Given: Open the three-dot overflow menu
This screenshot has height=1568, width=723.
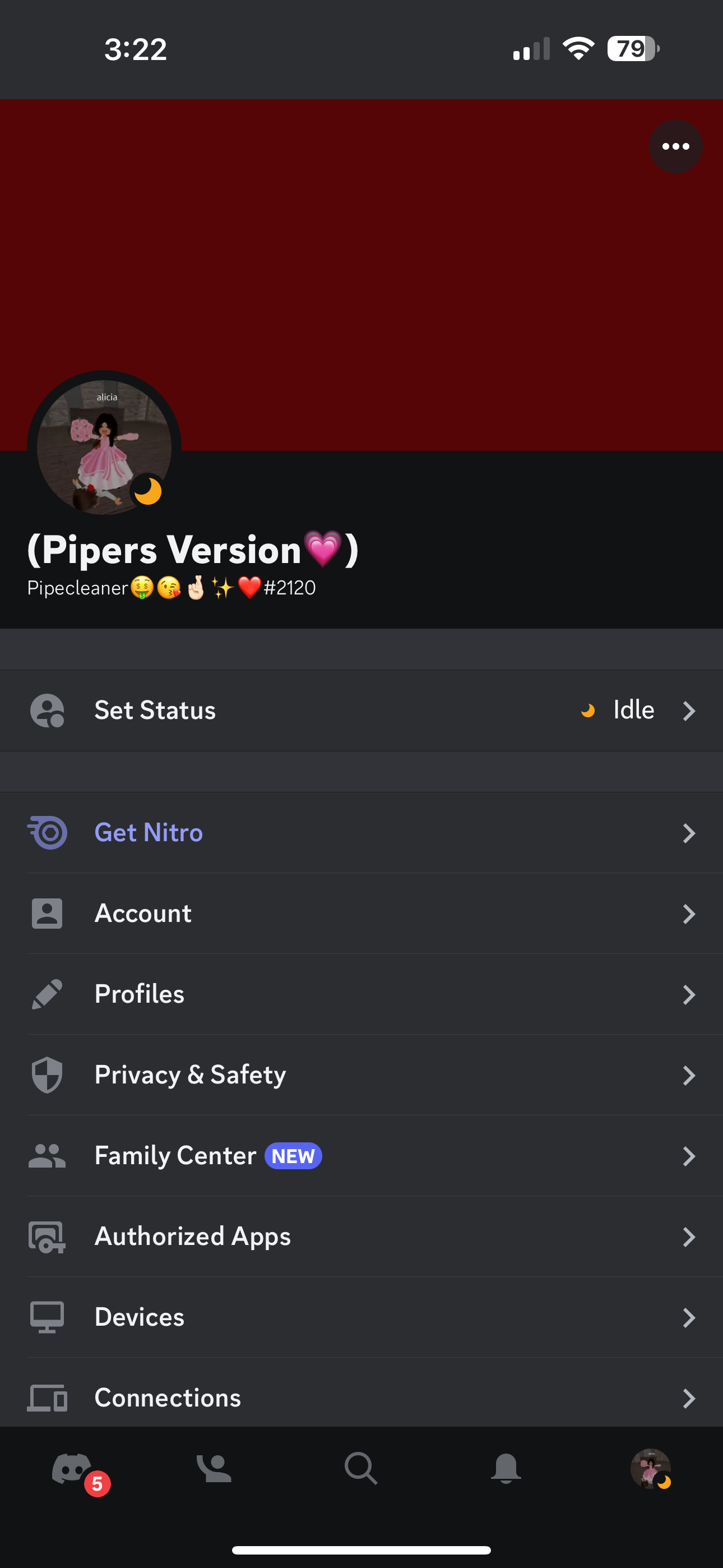Looking at the screenshot, I should coord(675,146).
